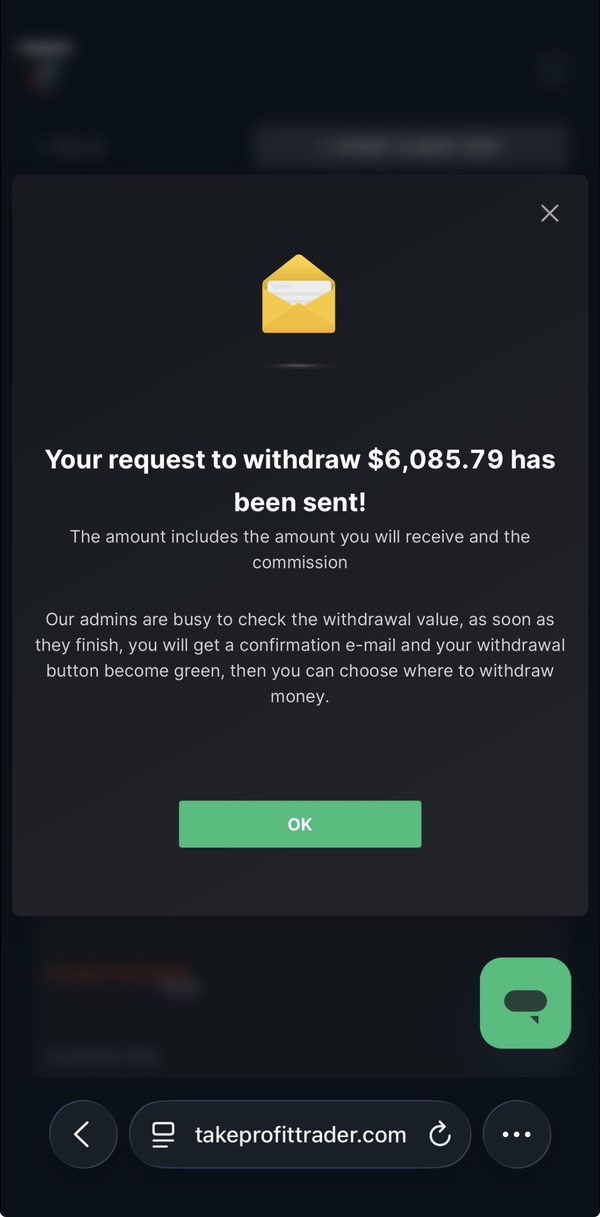Open the live chat support widget

525,1003
